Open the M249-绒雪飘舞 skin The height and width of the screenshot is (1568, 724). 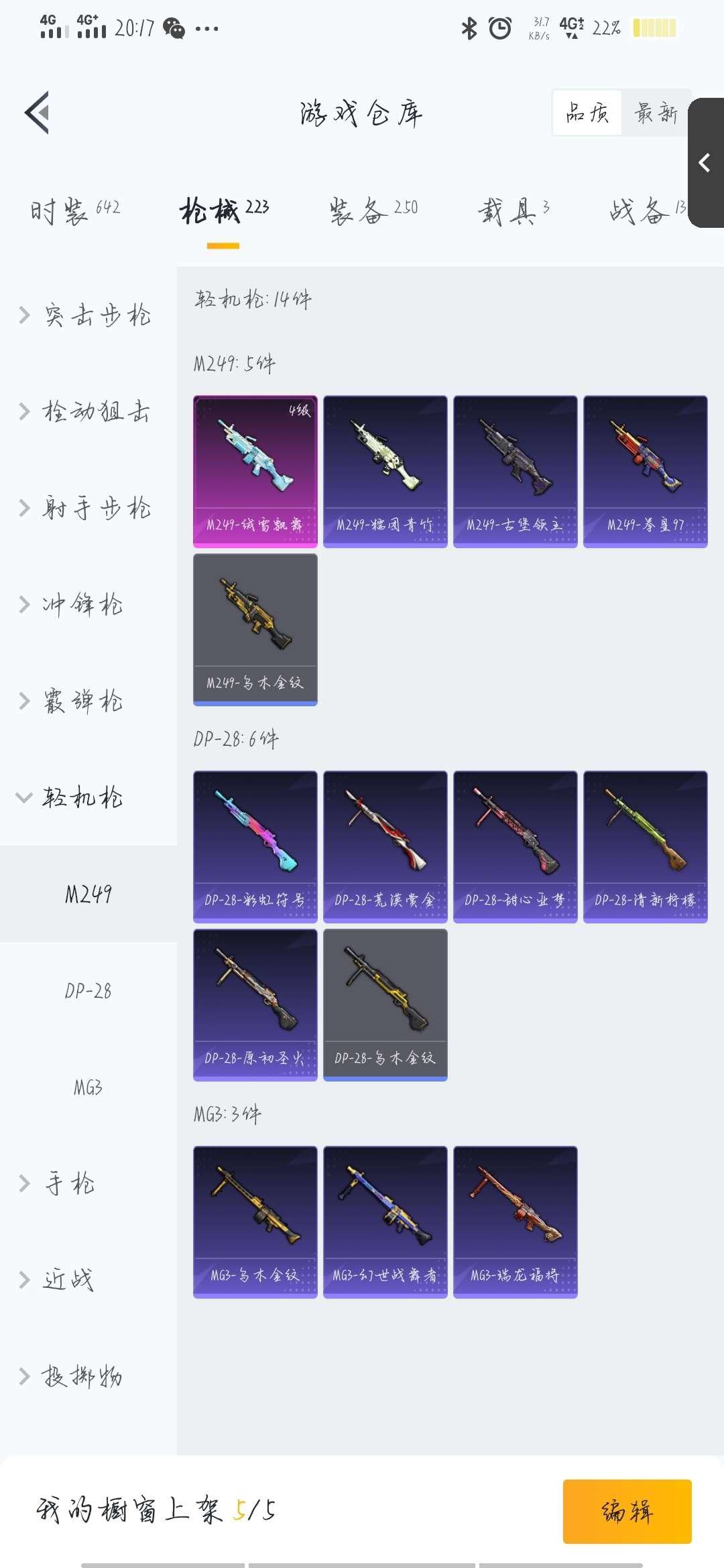[x=255, y=471]
